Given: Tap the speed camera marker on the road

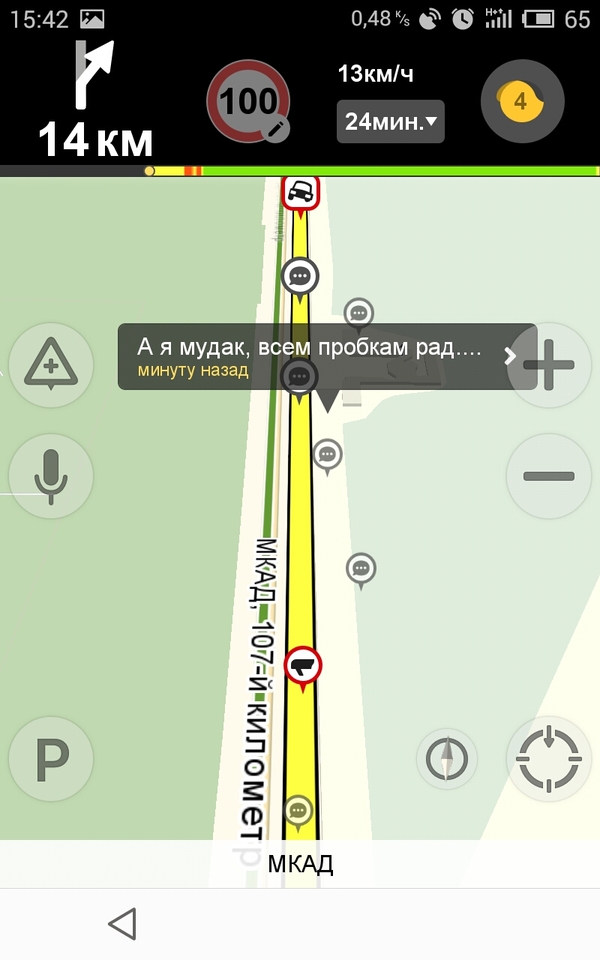Looking at the screenshot, I should 303,664.
